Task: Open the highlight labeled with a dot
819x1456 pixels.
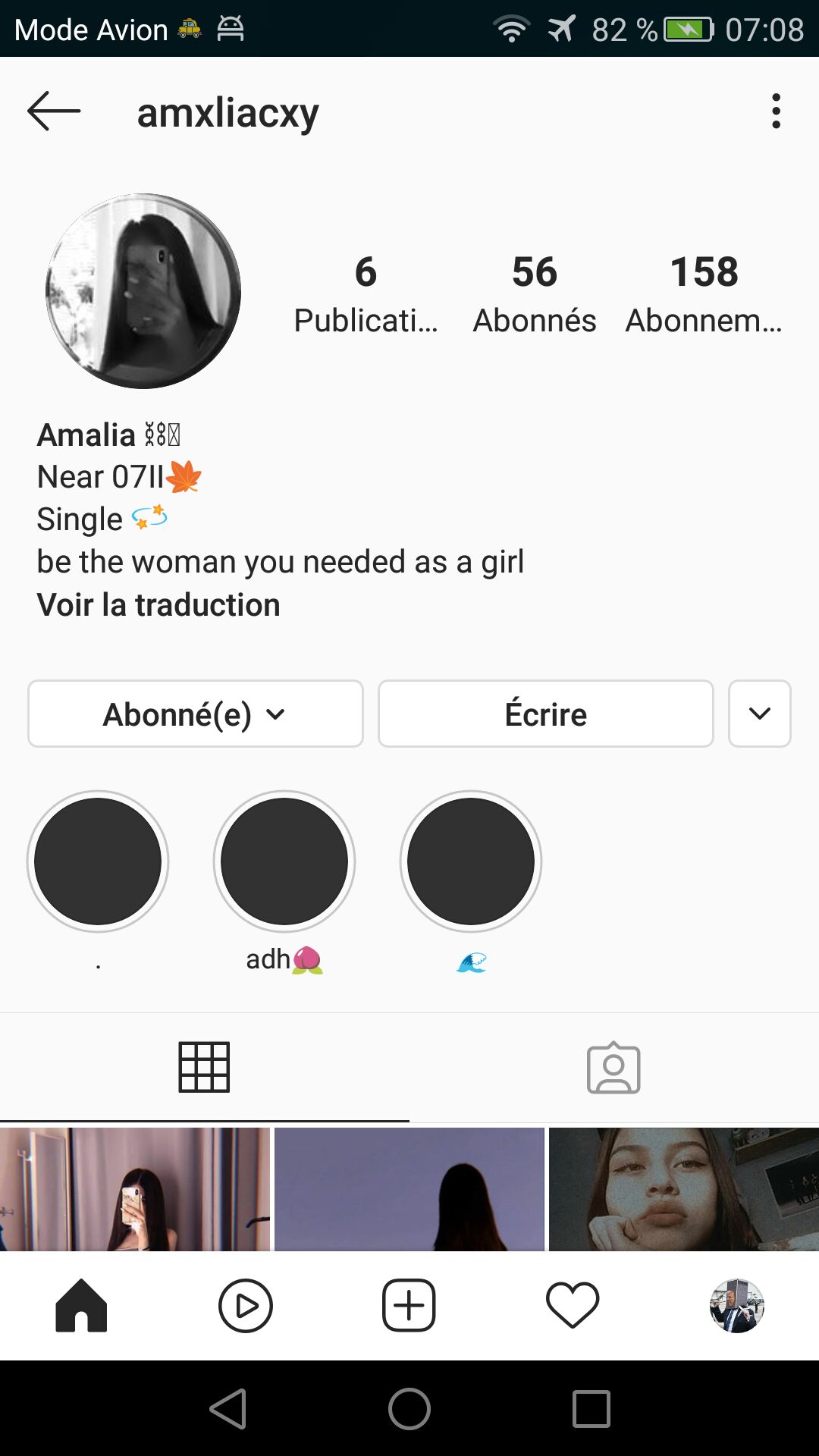Action: 98,861
